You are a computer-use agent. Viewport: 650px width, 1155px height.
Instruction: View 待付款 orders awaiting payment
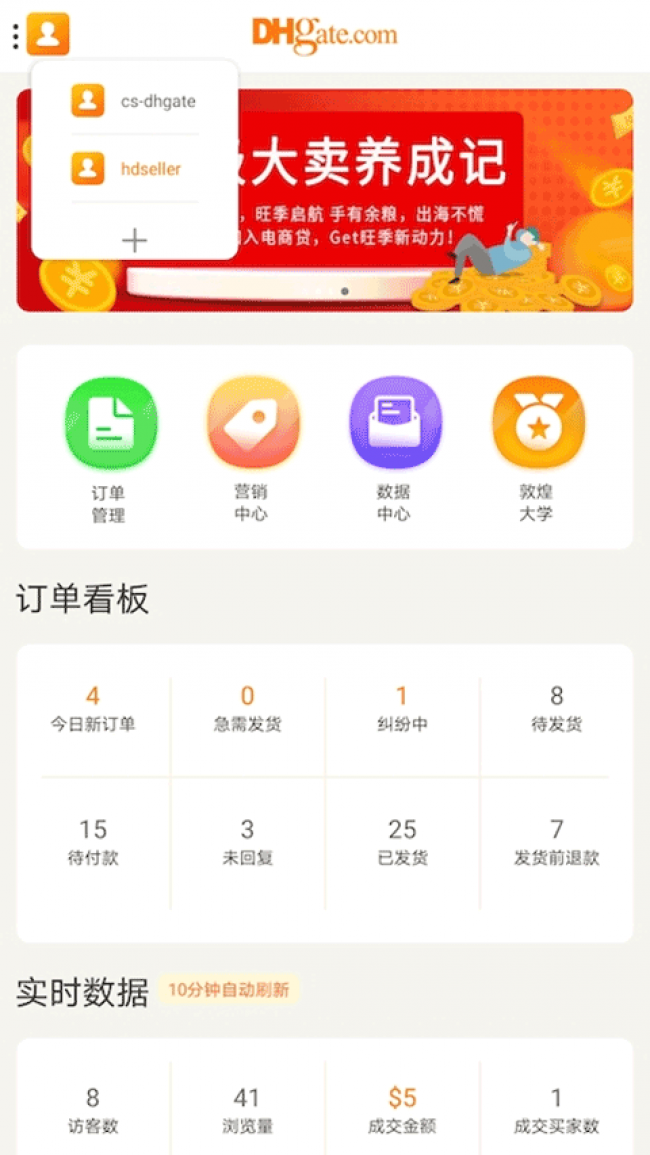93,843
